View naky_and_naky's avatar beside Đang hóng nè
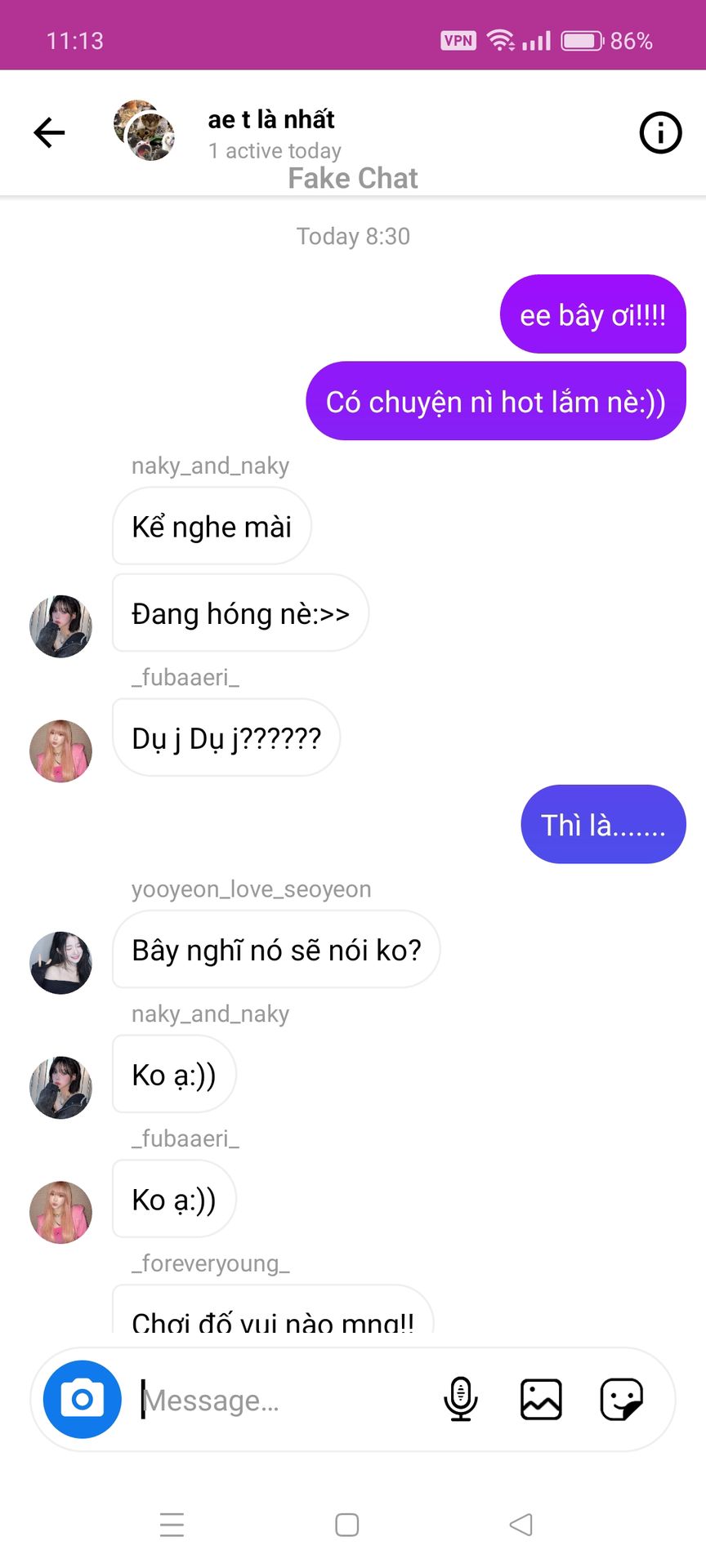Image resolution: width=706 pixels, height=1568 pixels. pos(60,626)
